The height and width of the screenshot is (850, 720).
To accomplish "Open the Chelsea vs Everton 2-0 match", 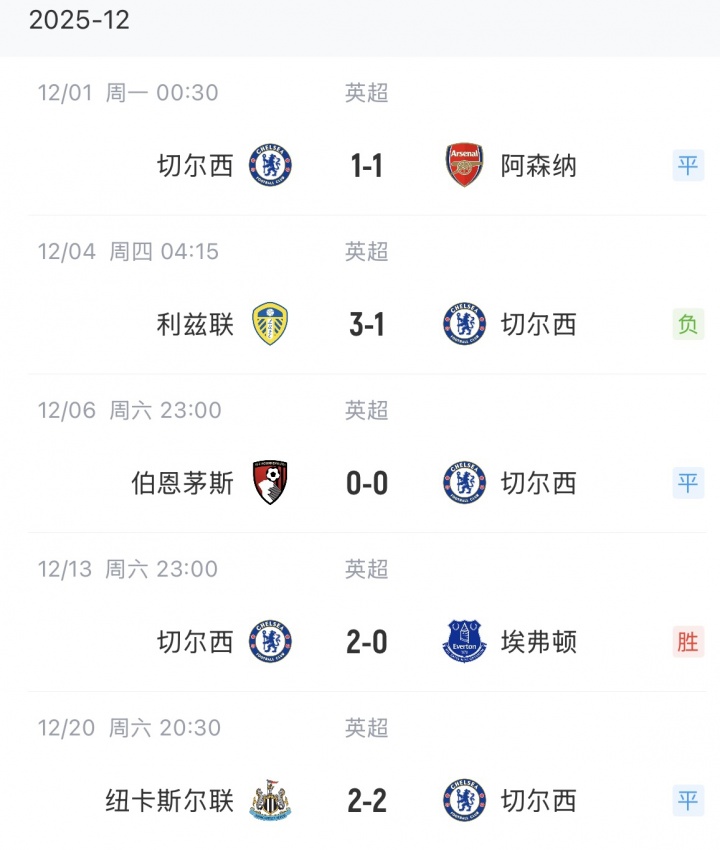I will pos(367,642).
